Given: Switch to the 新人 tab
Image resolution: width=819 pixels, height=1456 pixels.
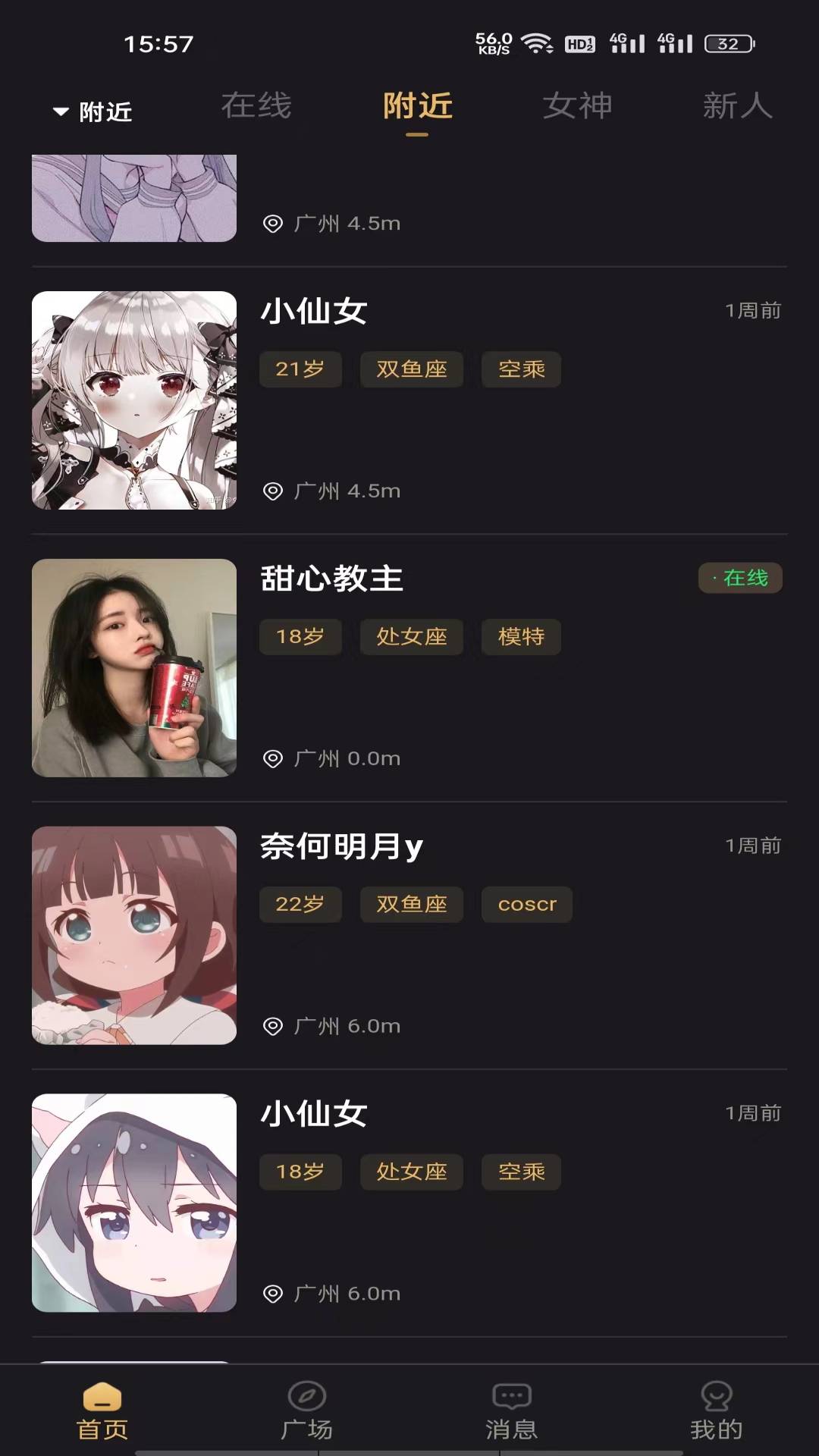Looking at the screenshot, I should click(737, 106).
